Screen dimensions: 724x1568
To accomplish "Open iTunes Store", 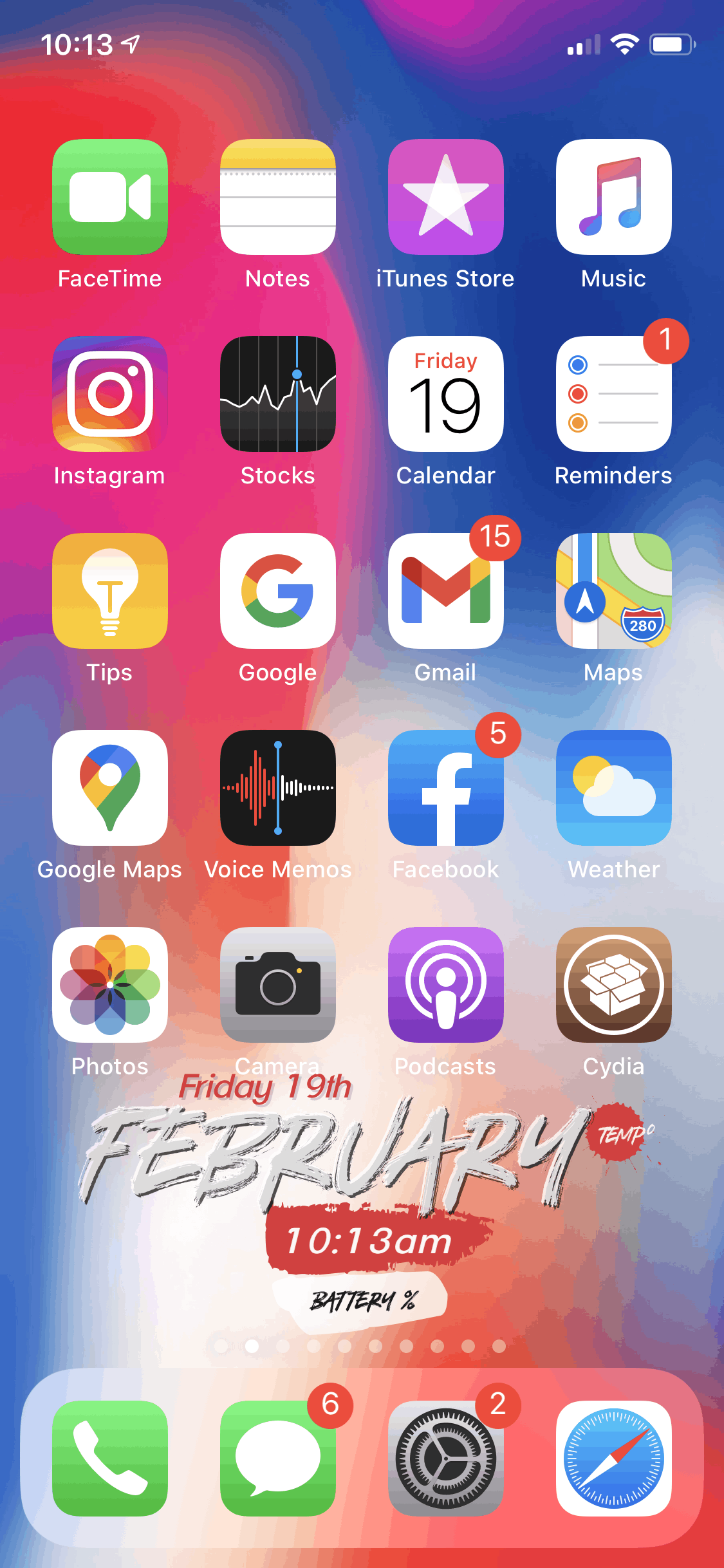I will pos(445,197).
